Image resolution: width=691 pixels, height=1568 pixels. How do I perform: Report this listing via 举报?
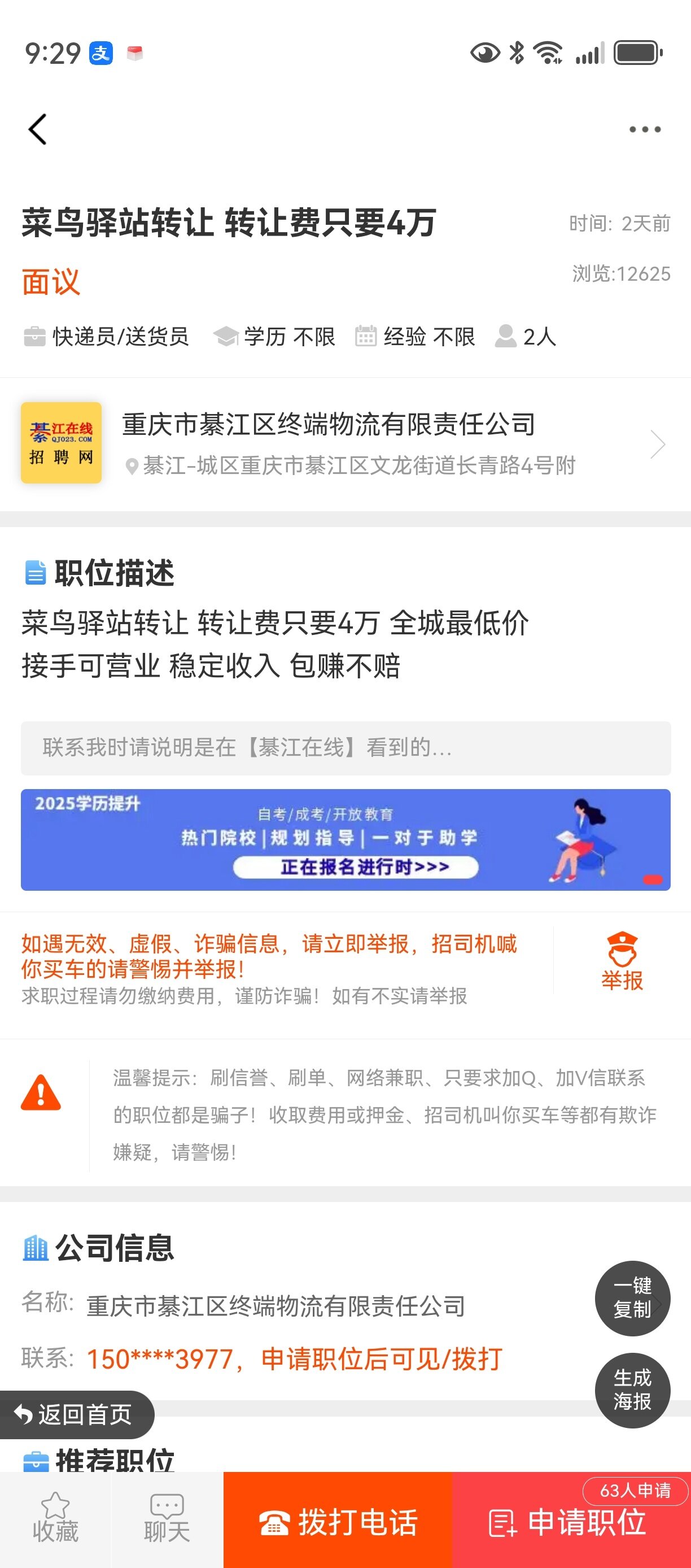click(x=621, y=961)
